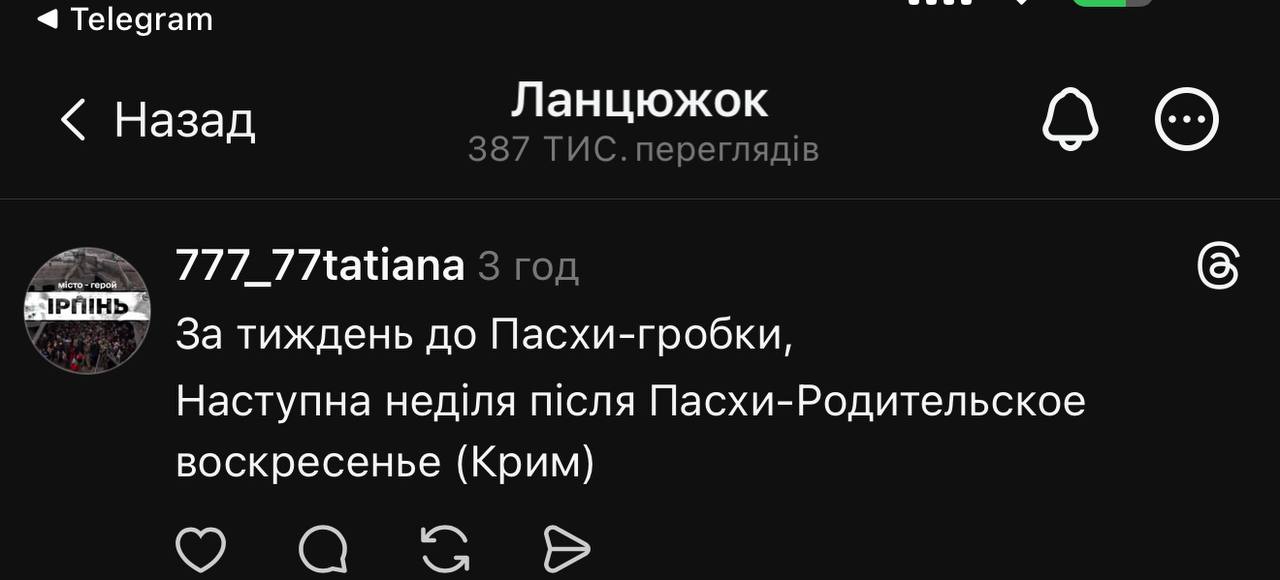Viewport: 1280px width, 580px height.
Task: Repost the 777_77tatiana post
Action: (x=445, y=549)
